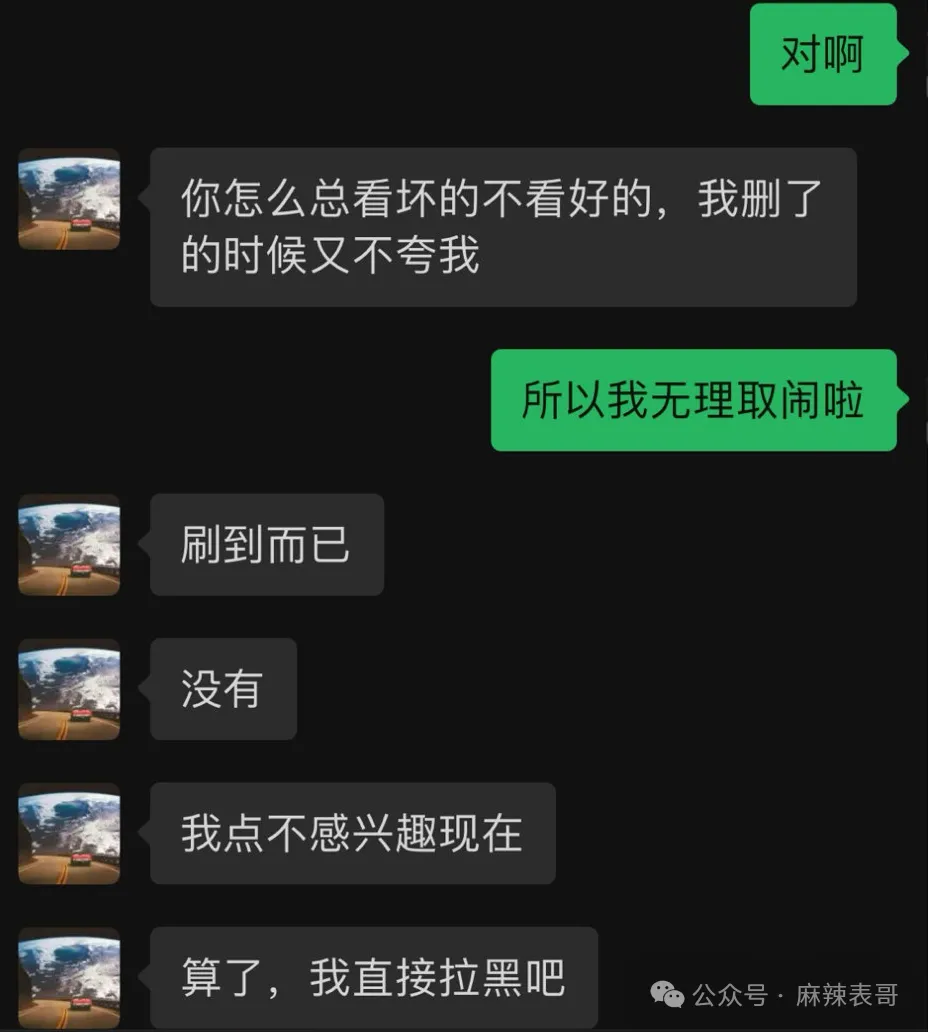Select the avatar next to '我点不感兴趣现在'

click(x=69, y=833)
